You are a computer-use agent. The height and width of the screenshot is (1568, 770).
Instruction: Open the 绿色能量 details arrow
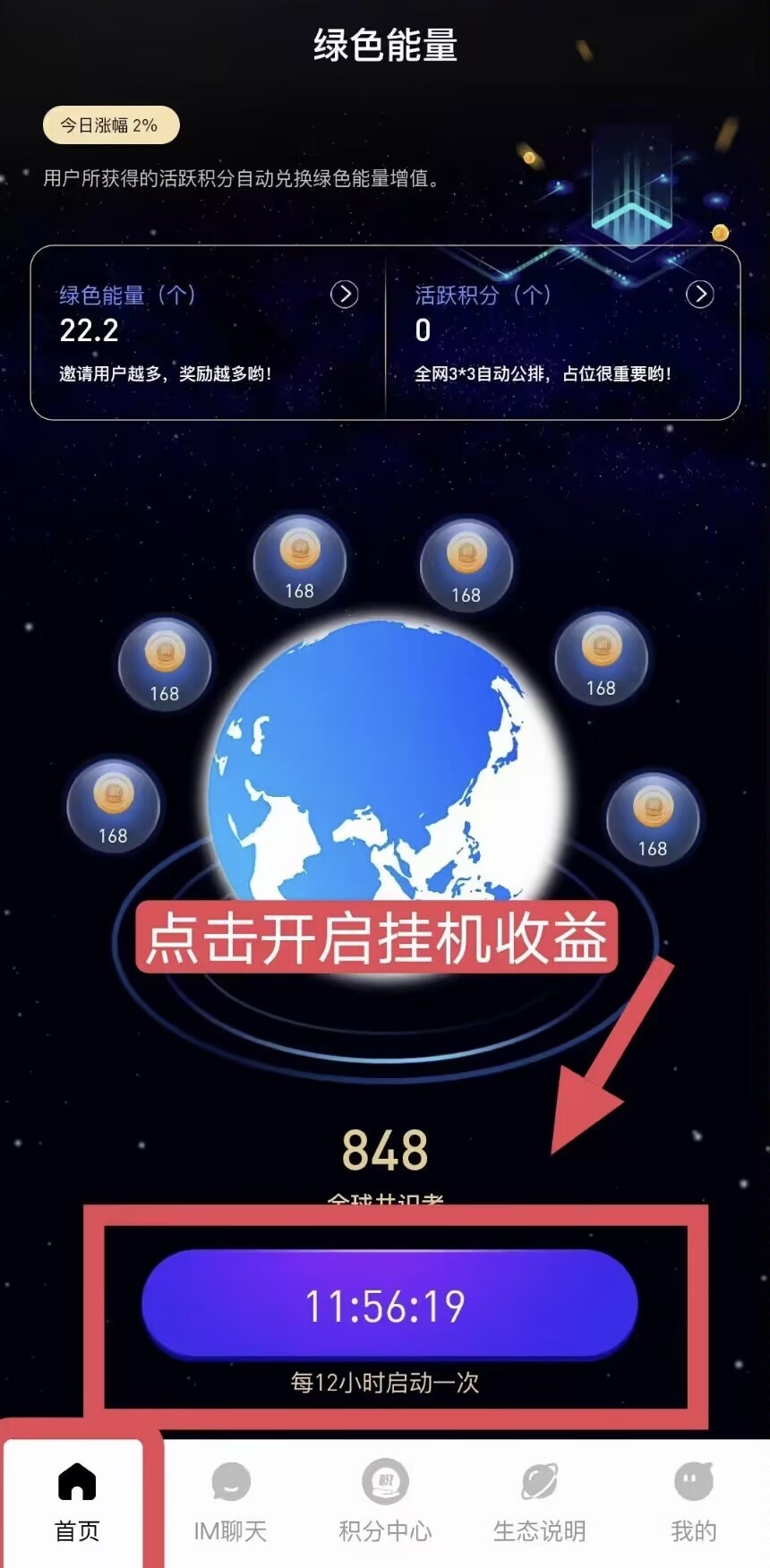point(344,294)
